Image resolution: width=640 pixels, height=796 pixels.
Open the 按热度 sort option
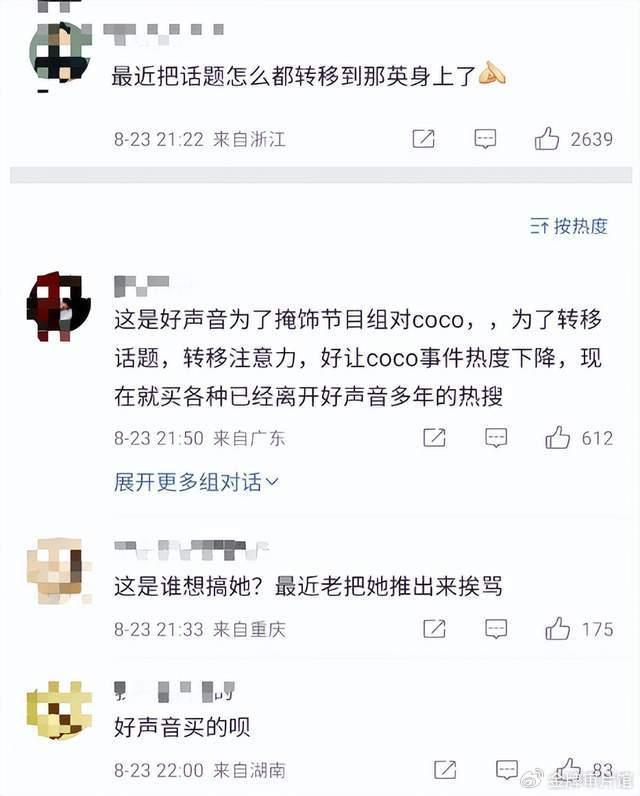click(x=569, y=226)
